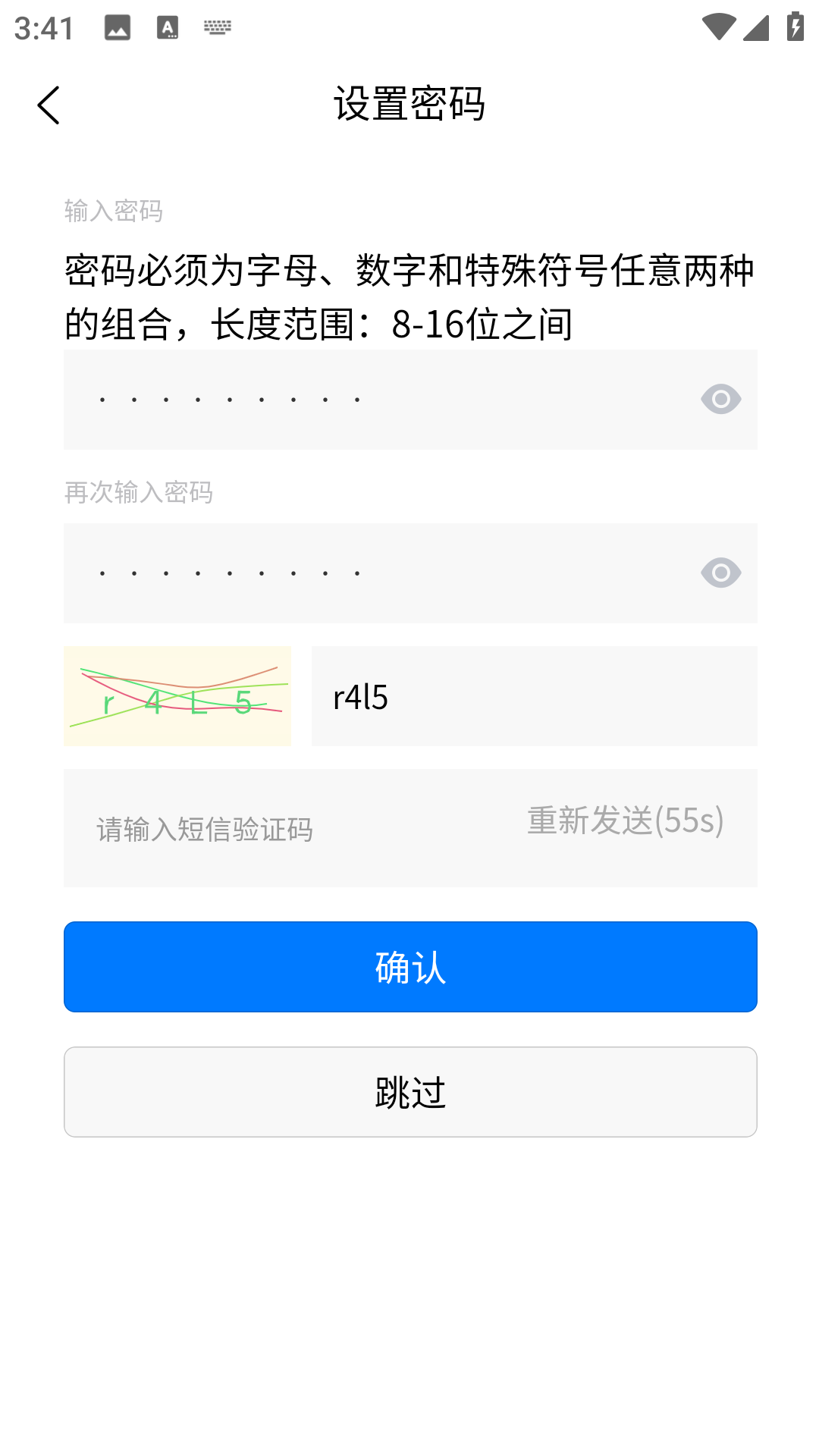Tap the input method notification icon
Viewport: 819px width, 1456px height.
pyautogui.click(x=168, y=27)
